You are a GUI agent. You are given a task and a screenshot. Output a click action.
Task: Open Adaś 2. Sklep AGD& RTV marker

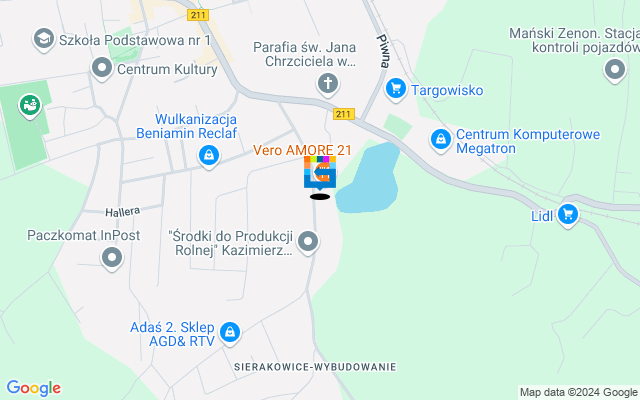tap(230, 330)
